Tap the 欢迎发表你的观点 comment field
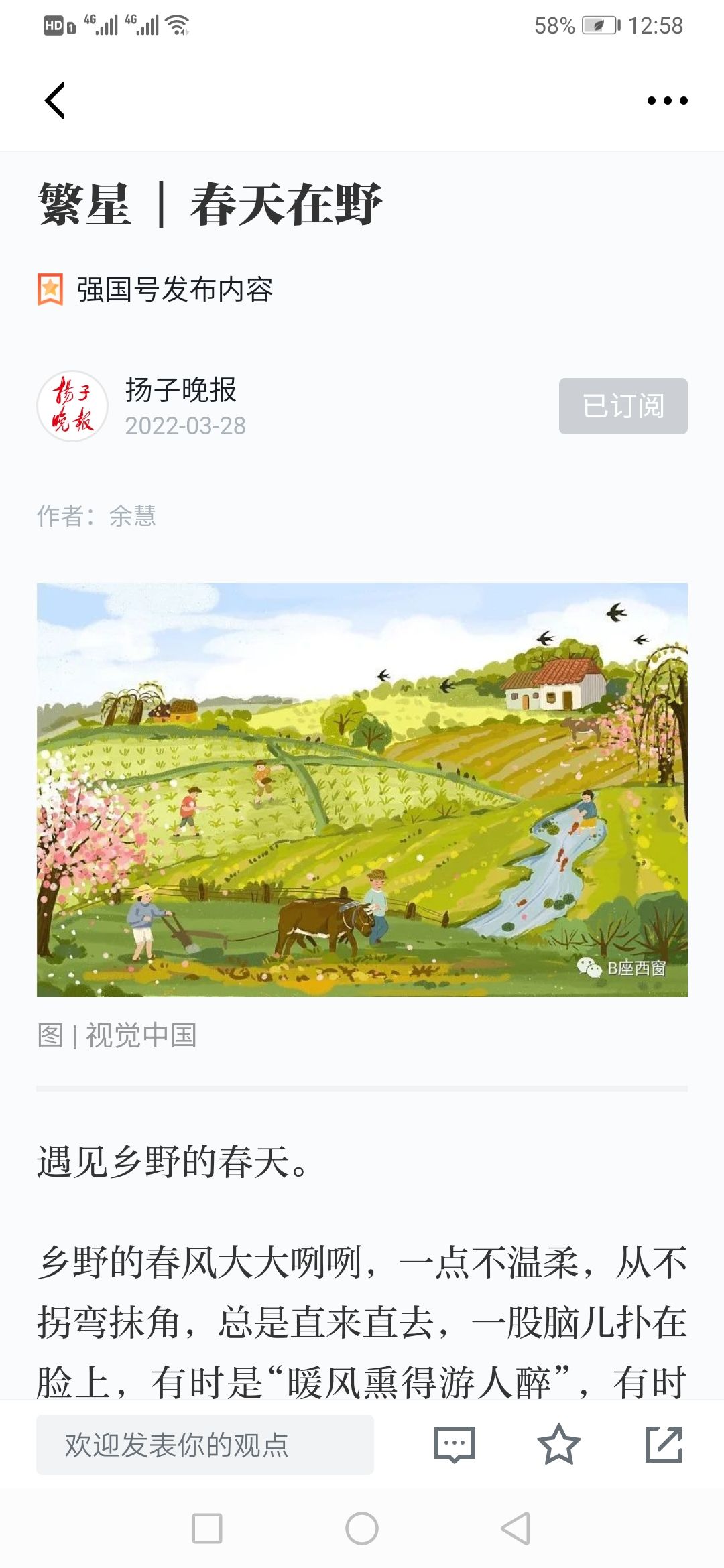724x1568 pixels. click(x=205, y=1444)
